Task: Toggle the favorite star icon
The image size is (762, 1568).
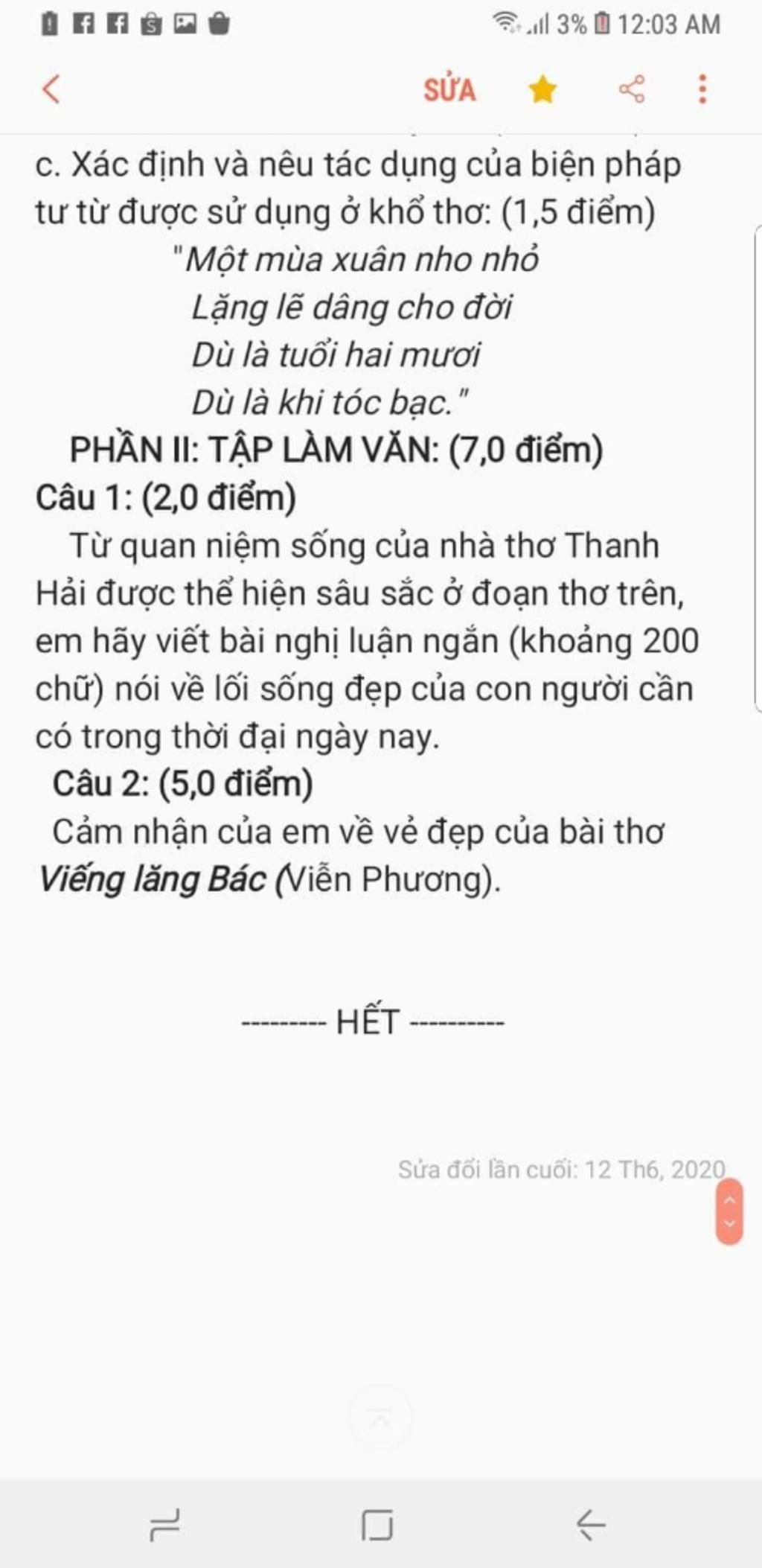Action: [x=542, y=89]
